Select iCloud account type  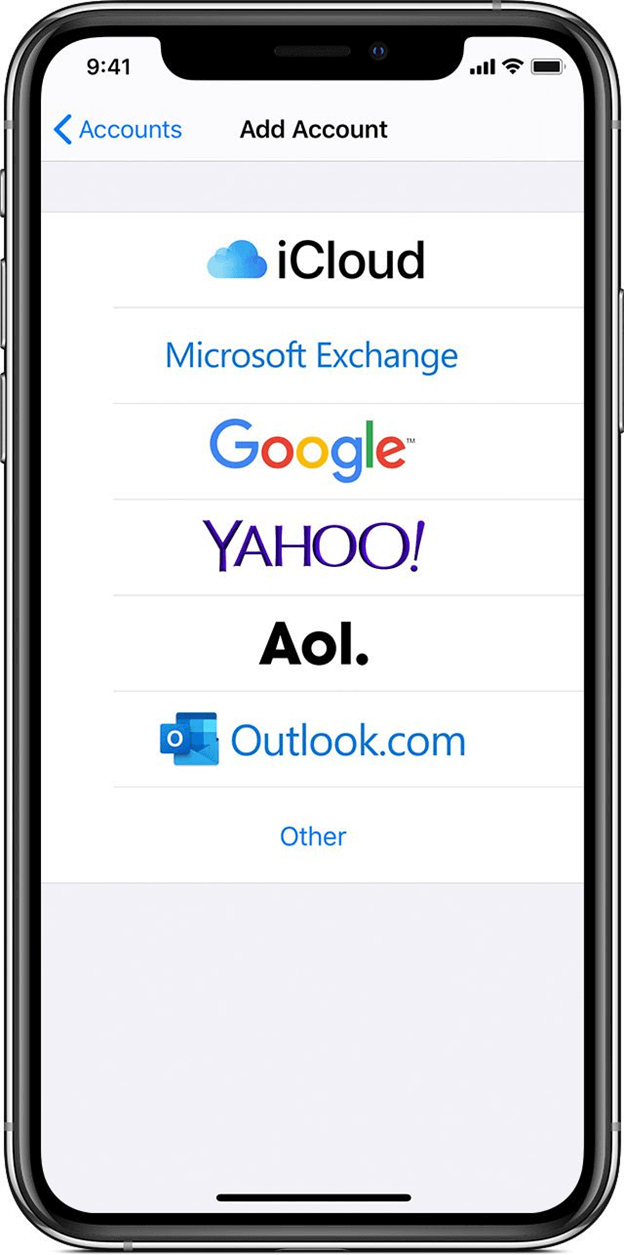click(x=314, y=260)
